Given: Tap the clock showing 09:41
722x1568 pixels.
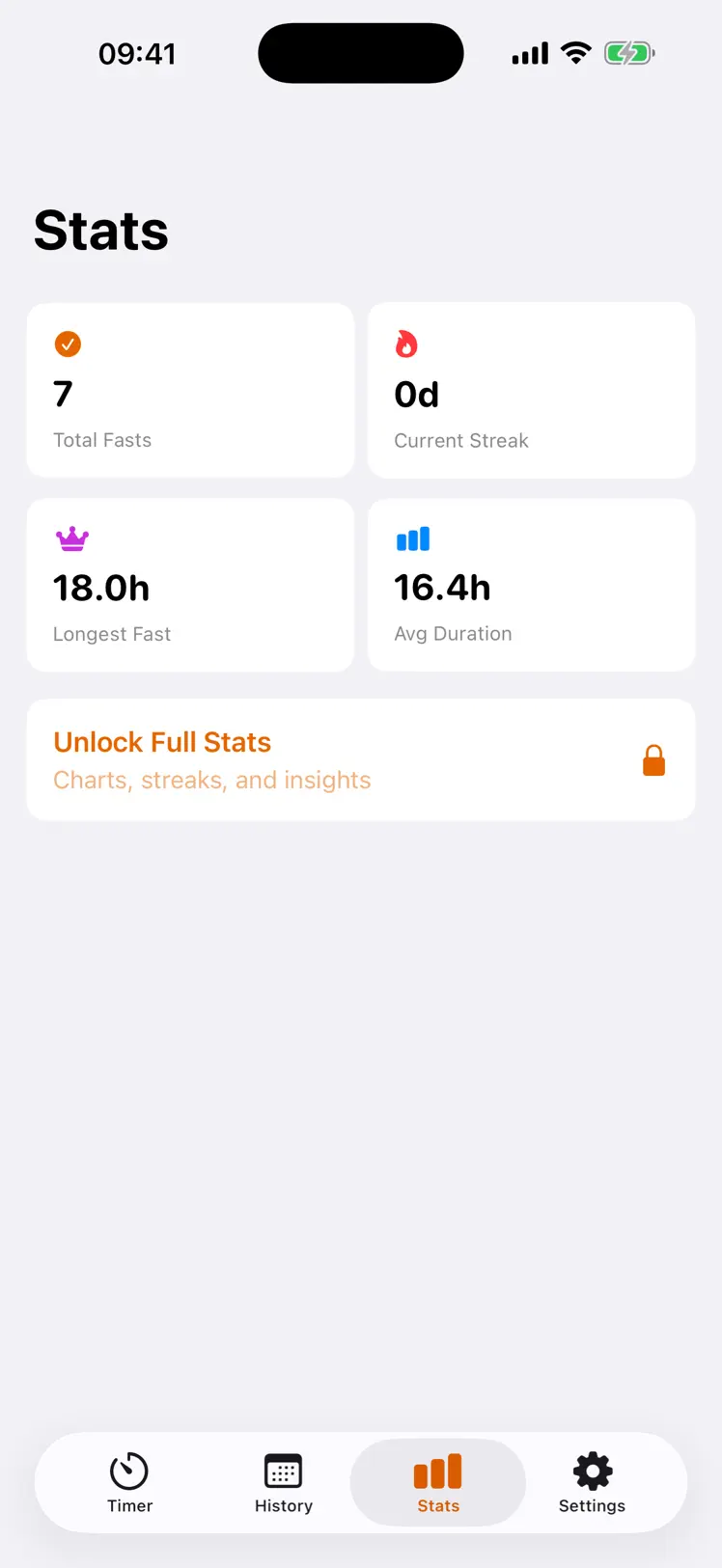Looking at the screenshot, I should [137, 54].
